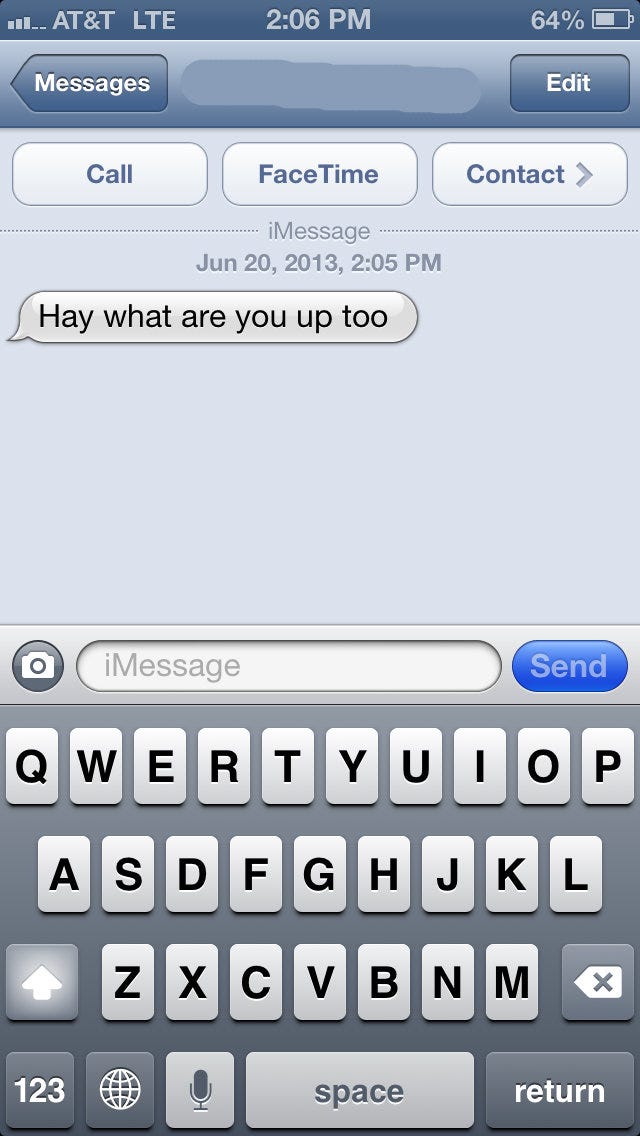Go back to the Messages list
This screenshot has height=1136, width=640.
[90, 83]
